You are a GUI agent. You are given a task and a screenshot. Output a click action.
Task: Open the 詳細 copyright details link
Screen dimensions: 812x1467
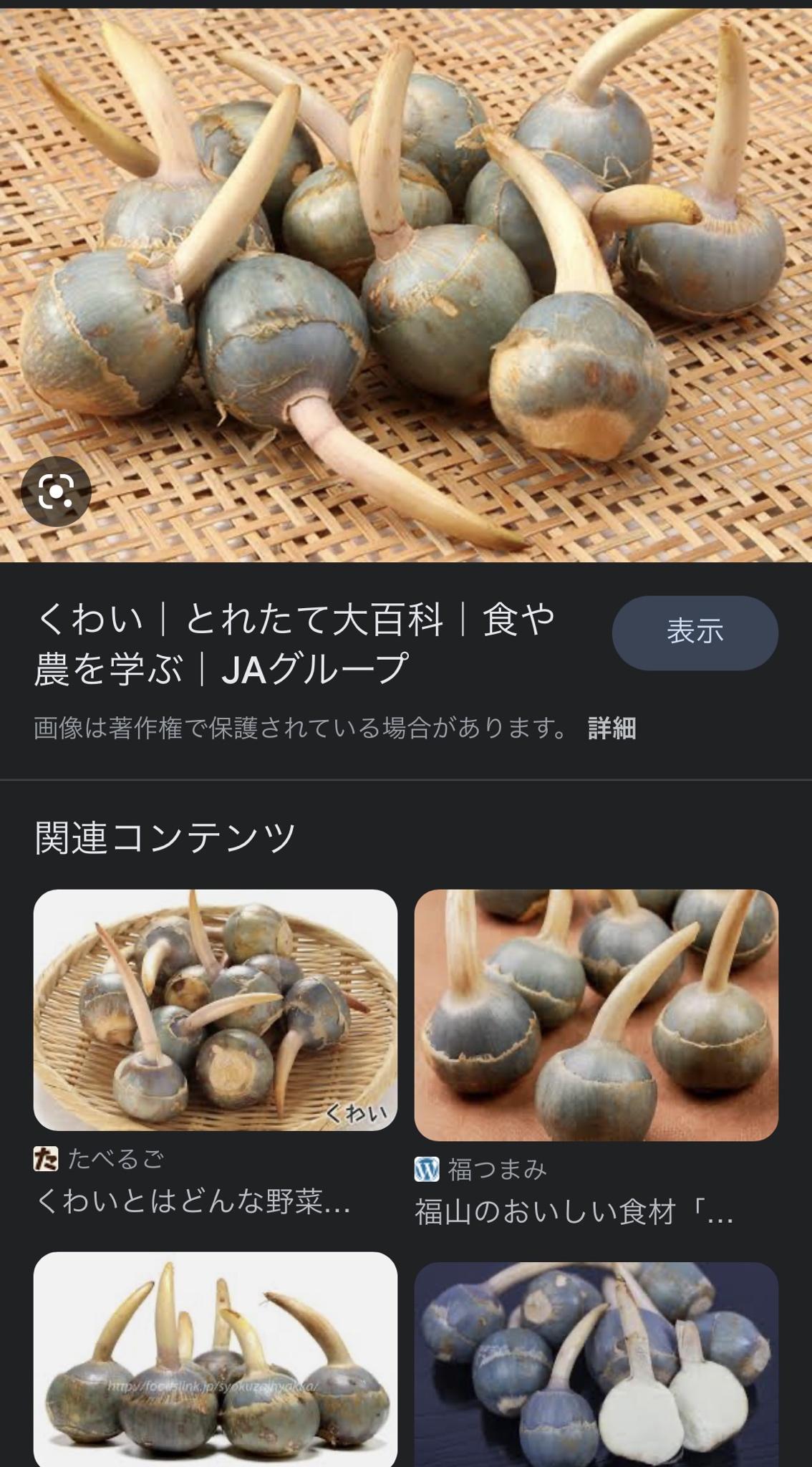coord(612,728)
